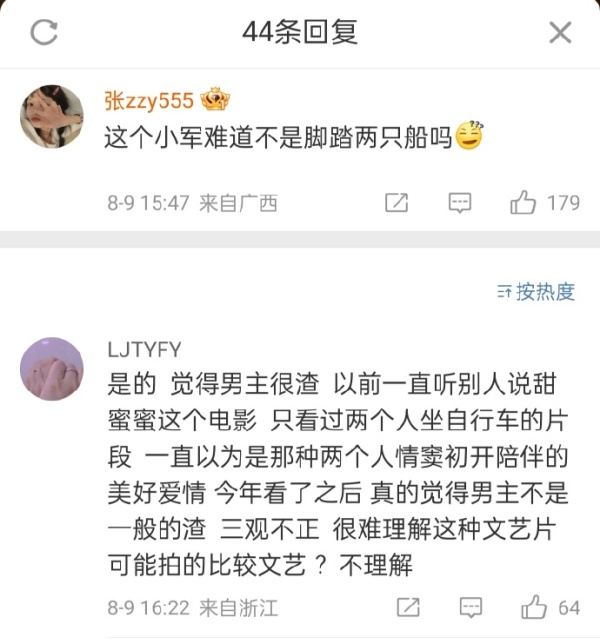600x644 pixels.
Task: Share 张zzy555's comment
Action: (396, 203)
